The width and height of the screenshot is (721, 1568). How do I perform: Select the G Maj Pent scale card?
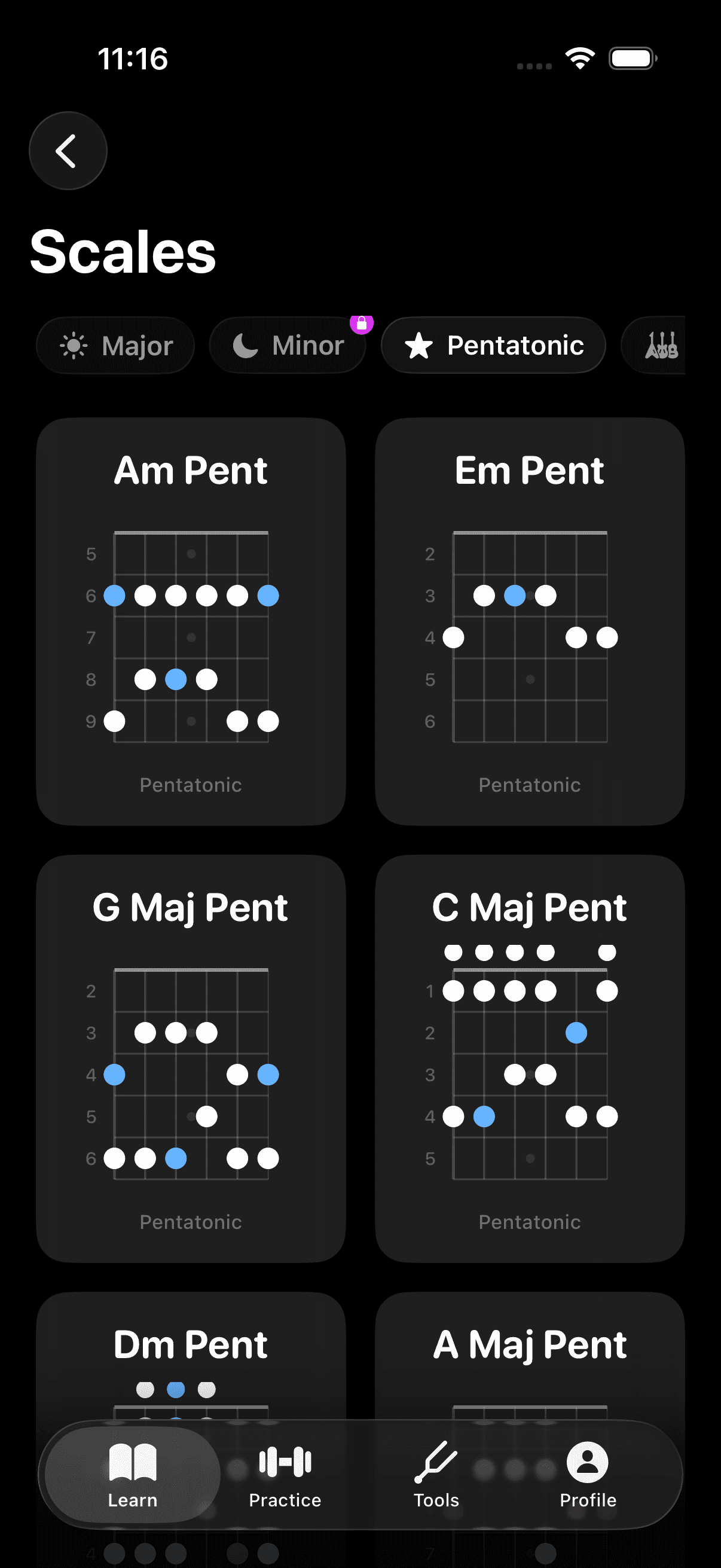(x=191, y=1059)
